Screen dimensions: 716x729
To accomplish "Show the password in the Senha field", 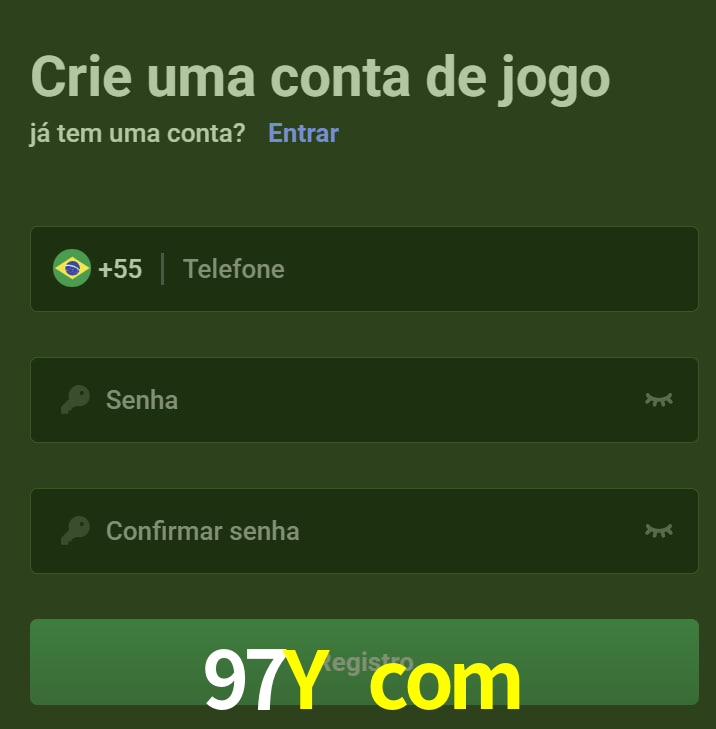I will (x=658, y=400).
